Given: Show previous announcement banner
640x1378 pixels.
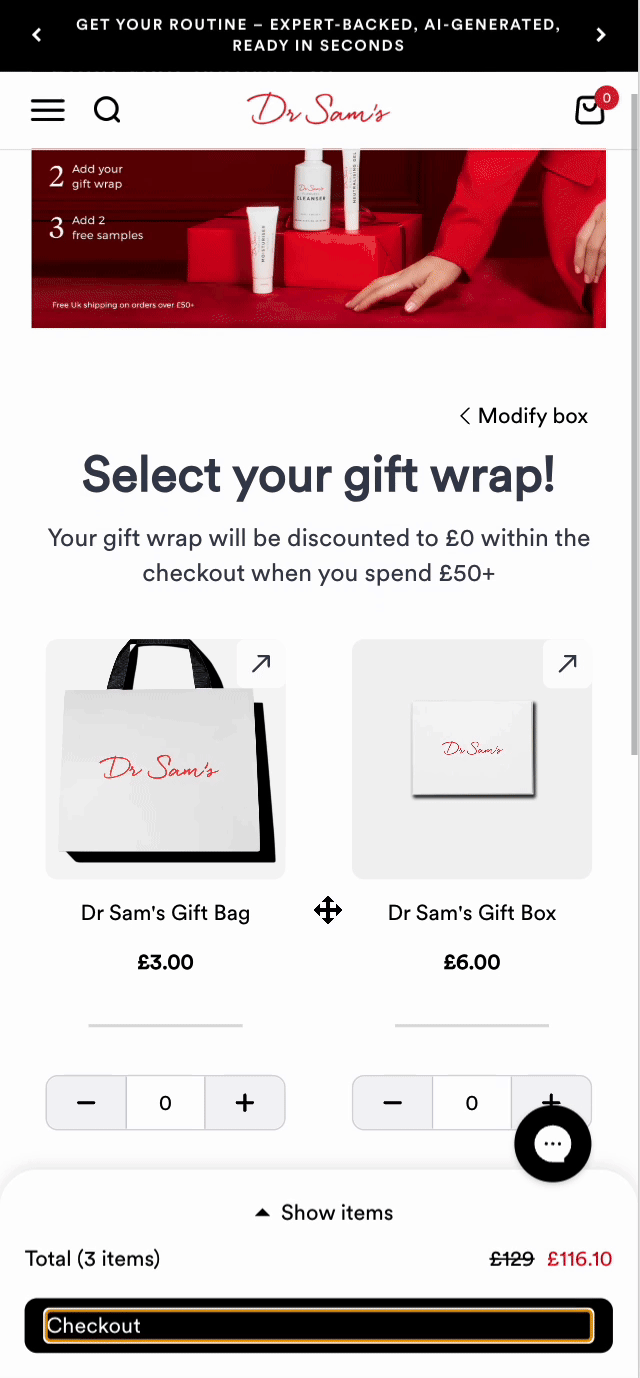Looking at the screenshot, I should (37, 35).
